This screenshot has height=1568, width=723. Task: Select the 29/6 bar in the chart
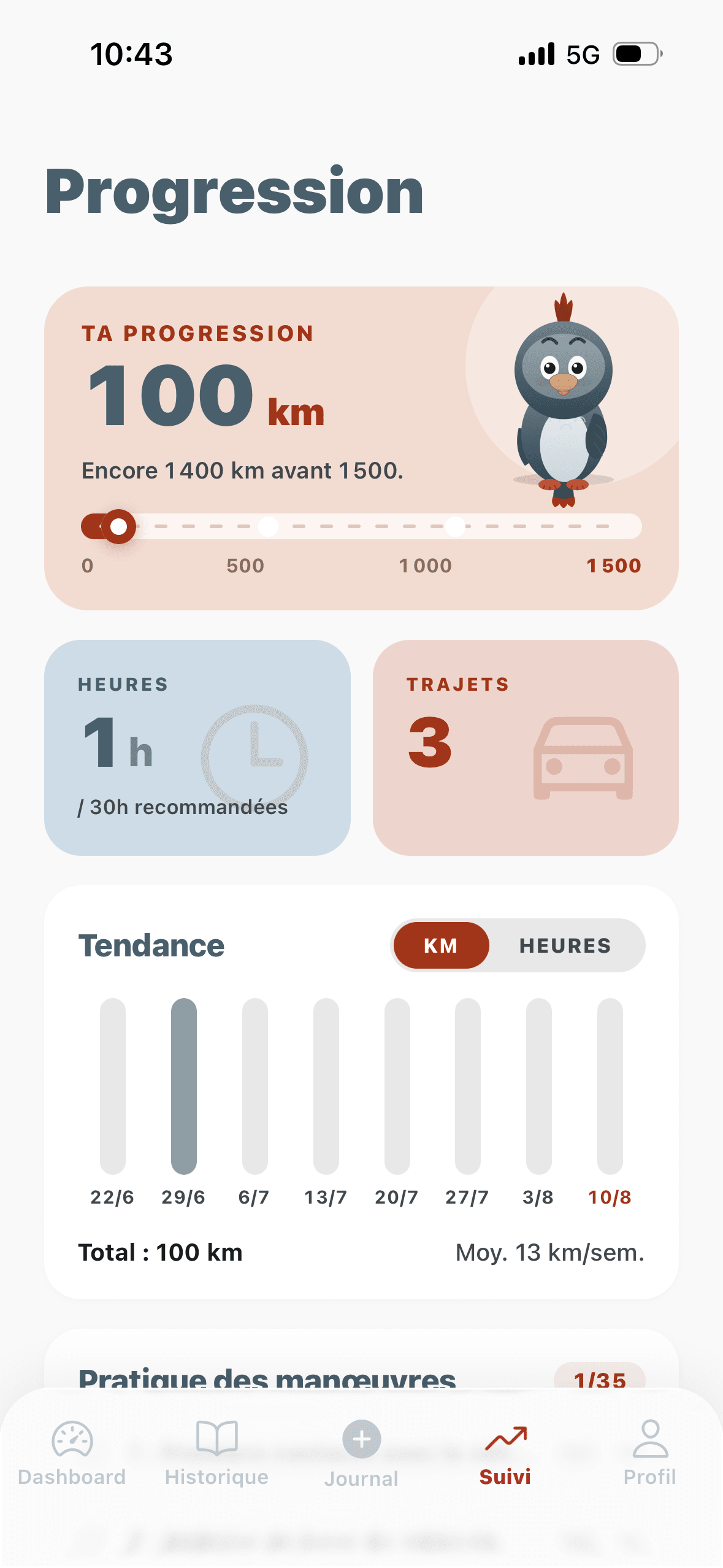[x=183, y=1086]
